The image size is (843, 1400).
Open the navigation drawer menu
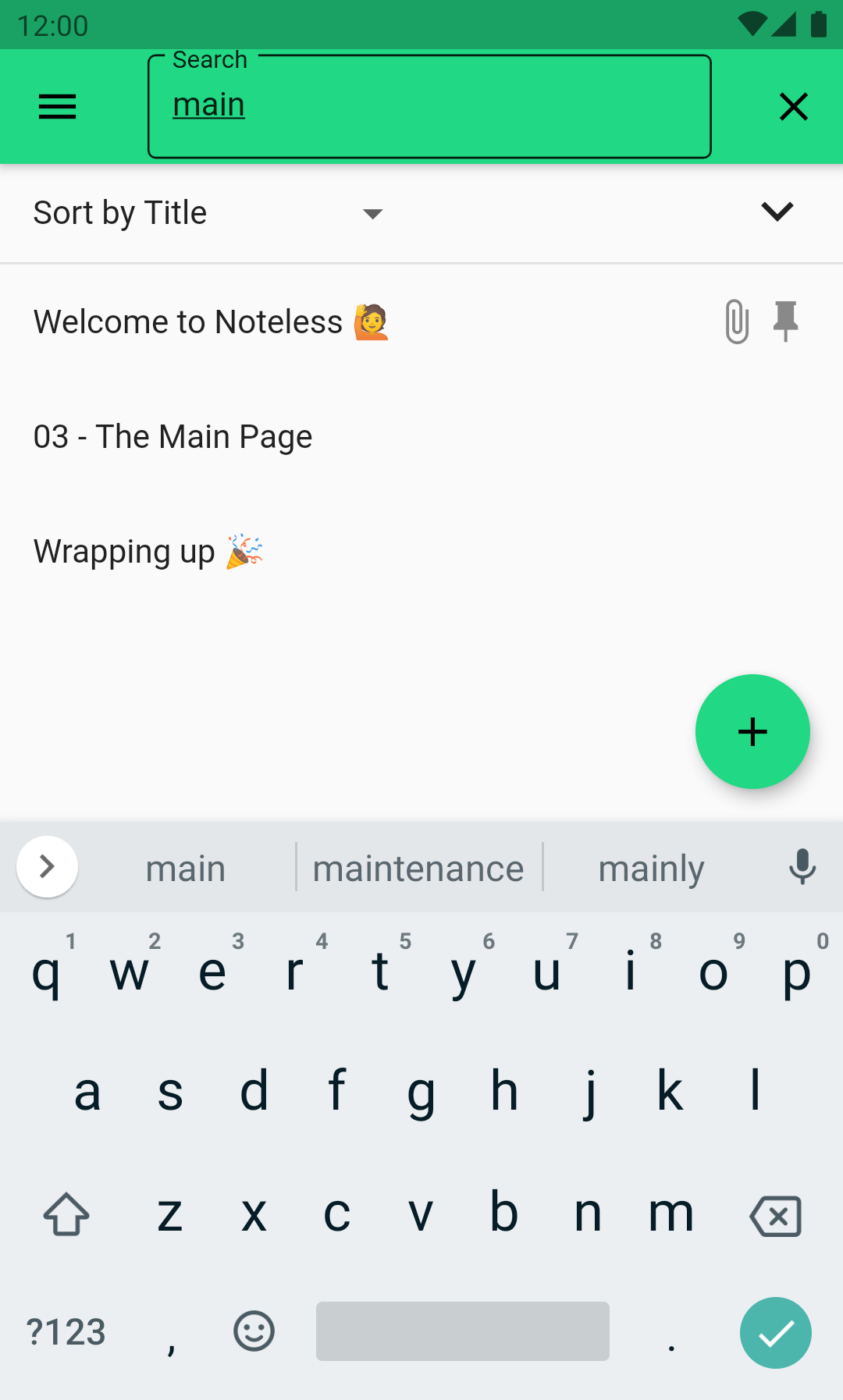(x=57, y=106)
